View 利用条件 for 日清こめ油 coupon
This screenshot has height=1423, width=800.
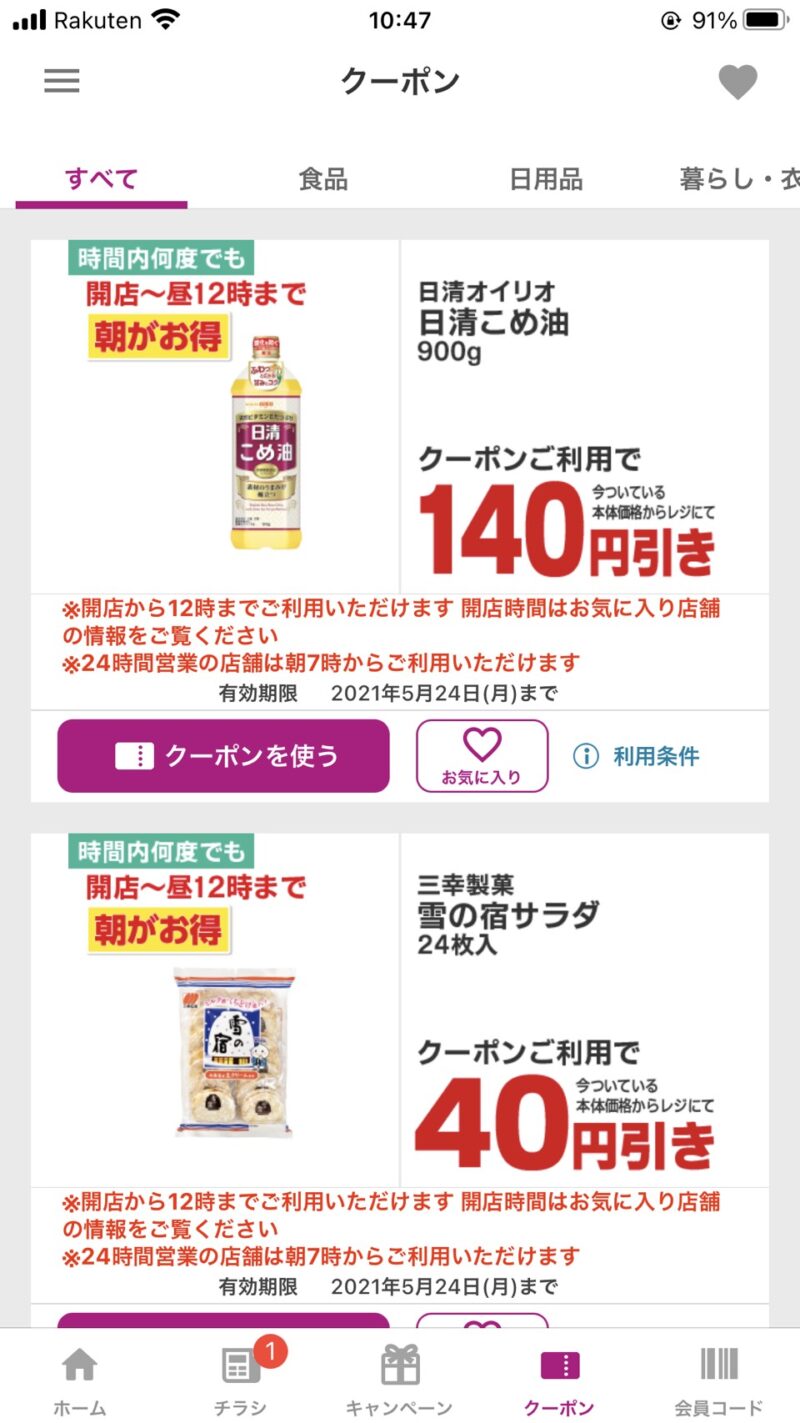point(636,756)
